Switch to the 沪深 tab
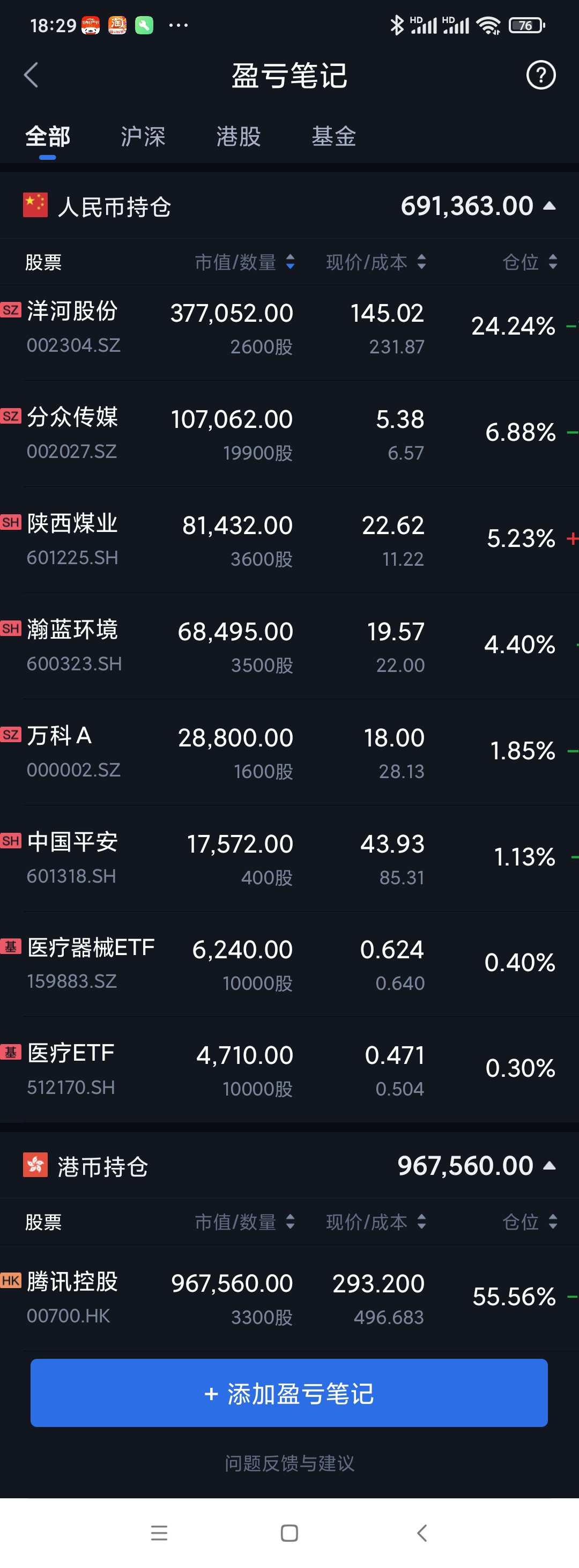The image size is (579, 1568). coord(143,136)
